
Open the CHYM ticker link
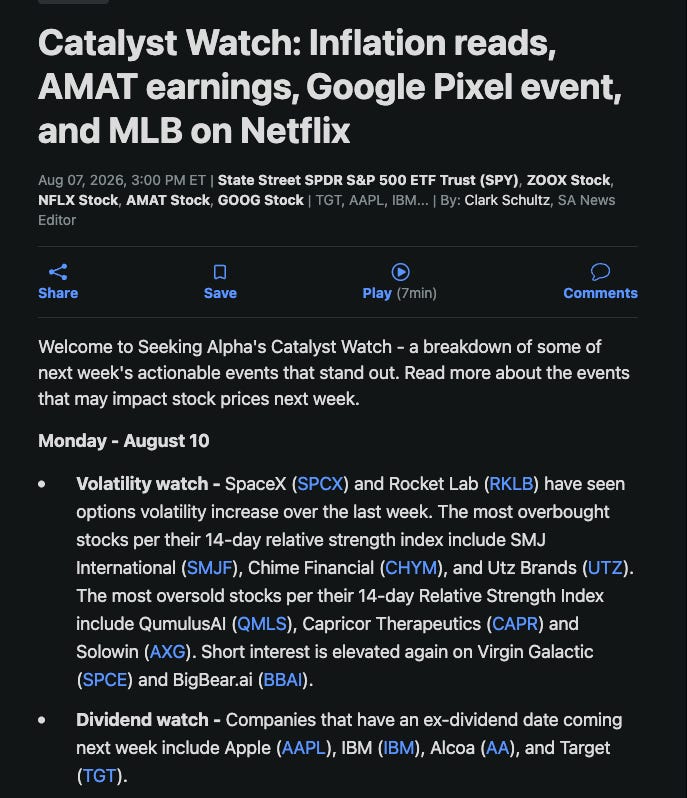(x=411, y=567)
